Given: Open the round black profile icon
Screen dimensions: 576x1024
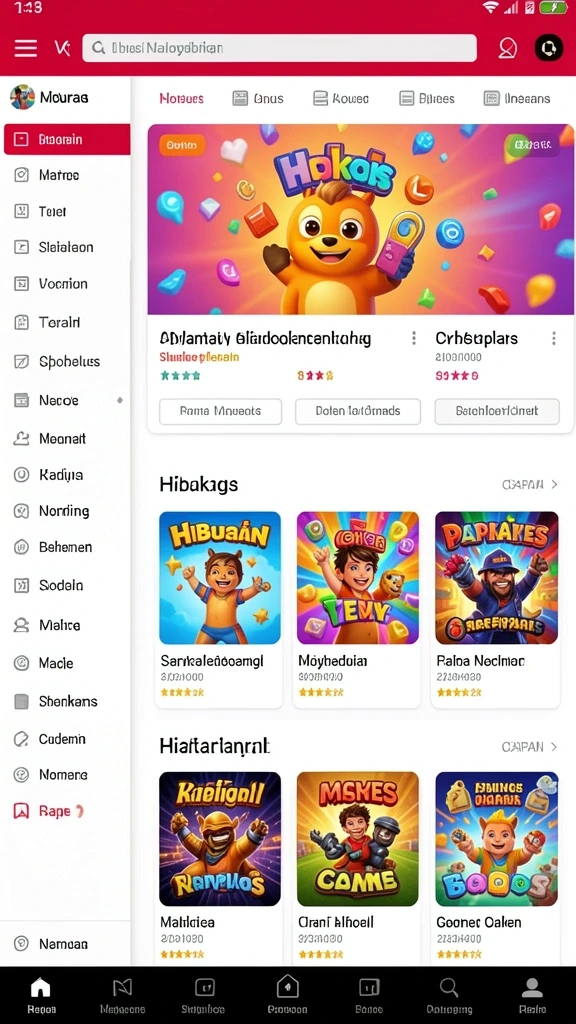Looking at the screenshot, I should click(x=549, y=48).
